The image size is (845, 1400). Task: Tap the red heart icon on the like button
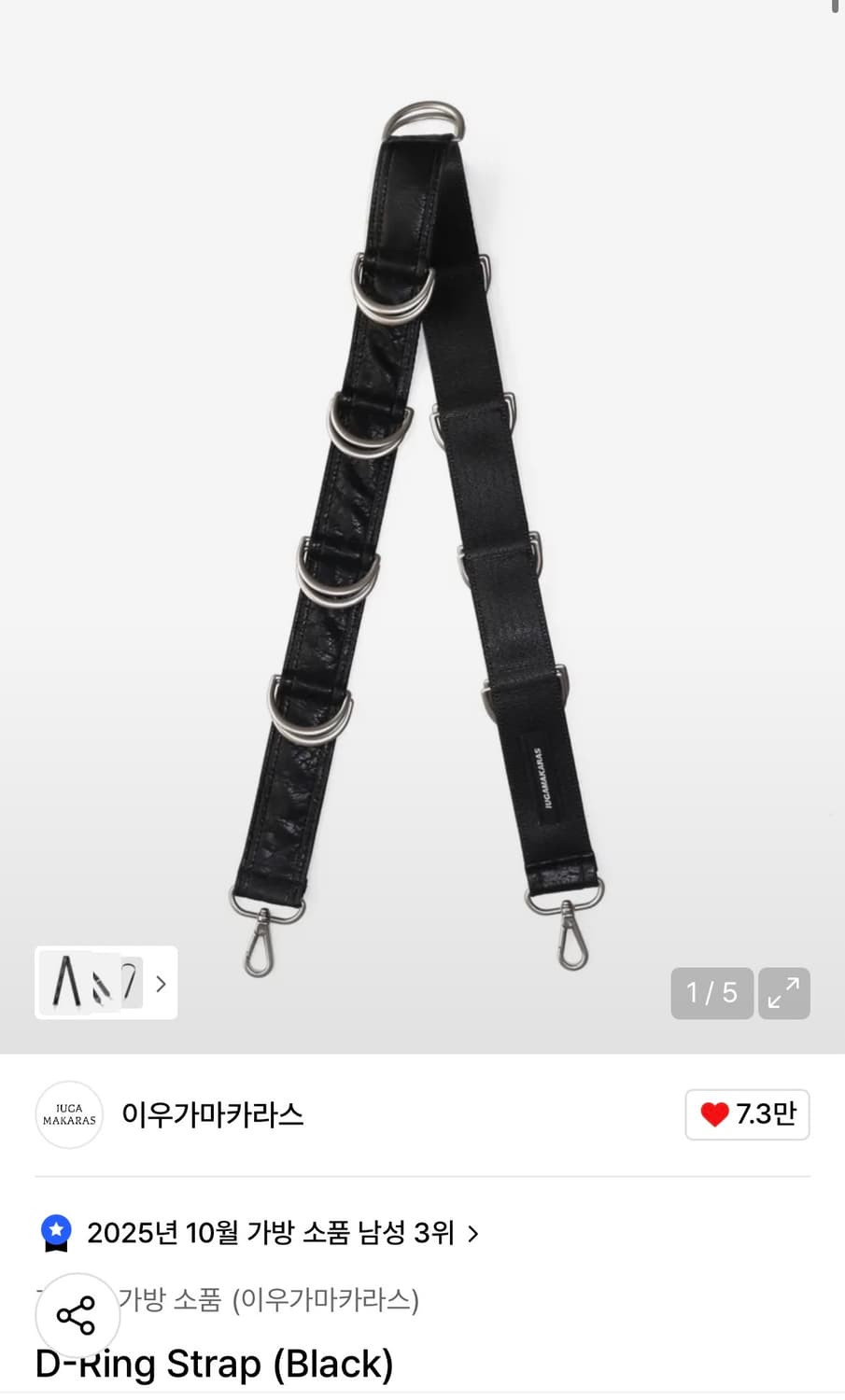(x=714, y=1113)
